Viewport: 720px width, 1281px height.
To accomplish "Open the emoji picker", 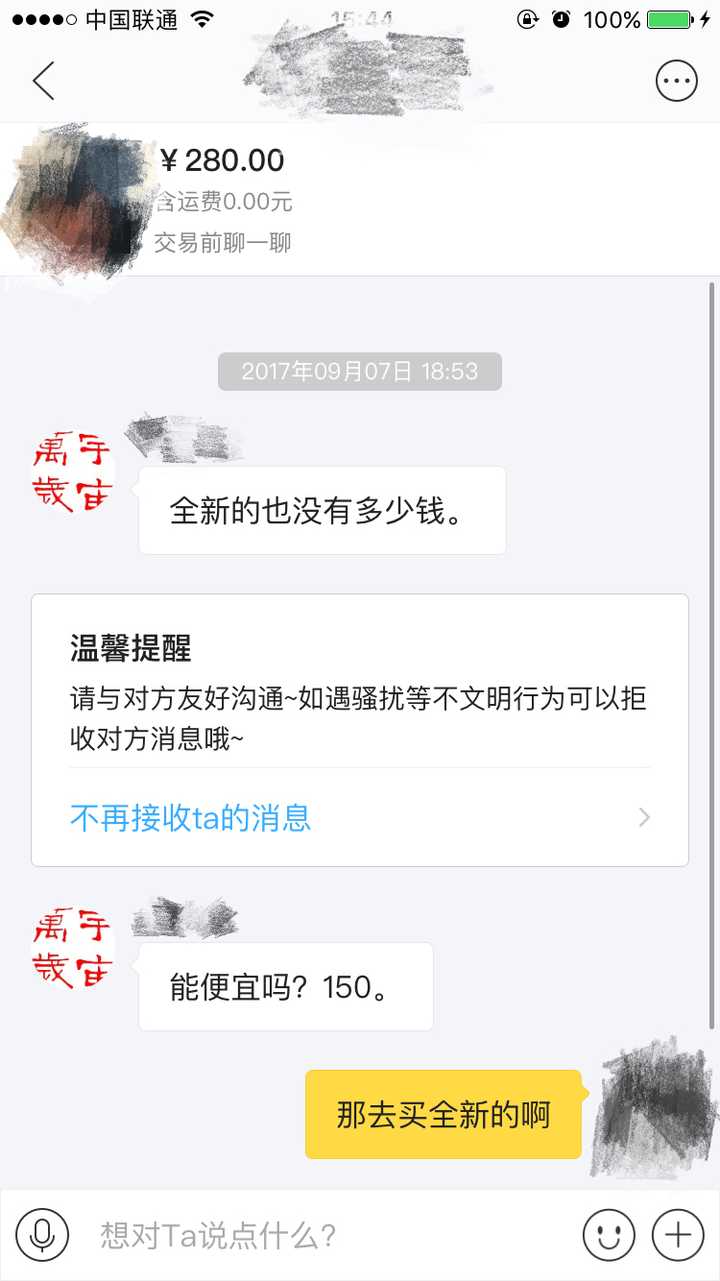I will [x=608, y=1235].
